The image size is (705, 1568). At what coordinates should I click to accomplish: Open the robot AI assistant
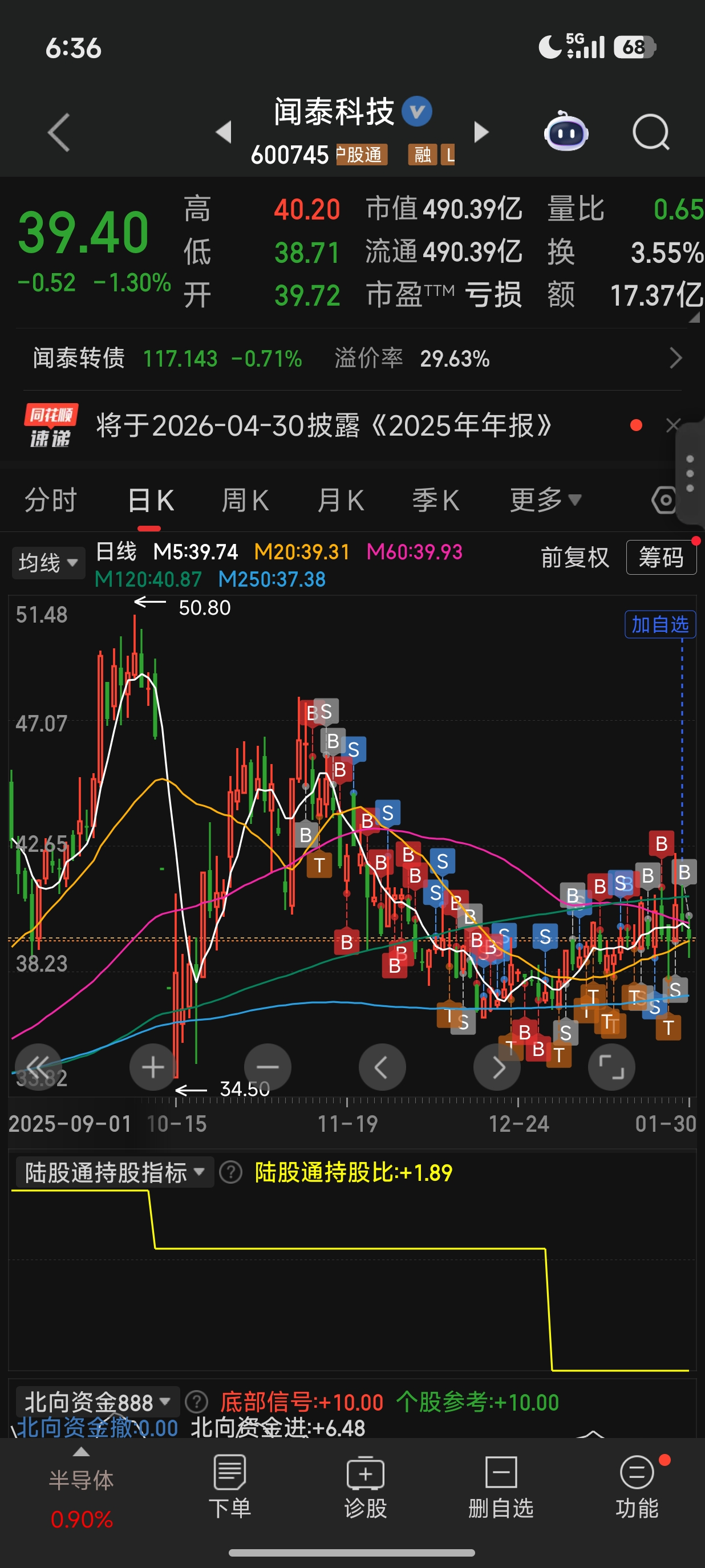(x=566, y=132)
